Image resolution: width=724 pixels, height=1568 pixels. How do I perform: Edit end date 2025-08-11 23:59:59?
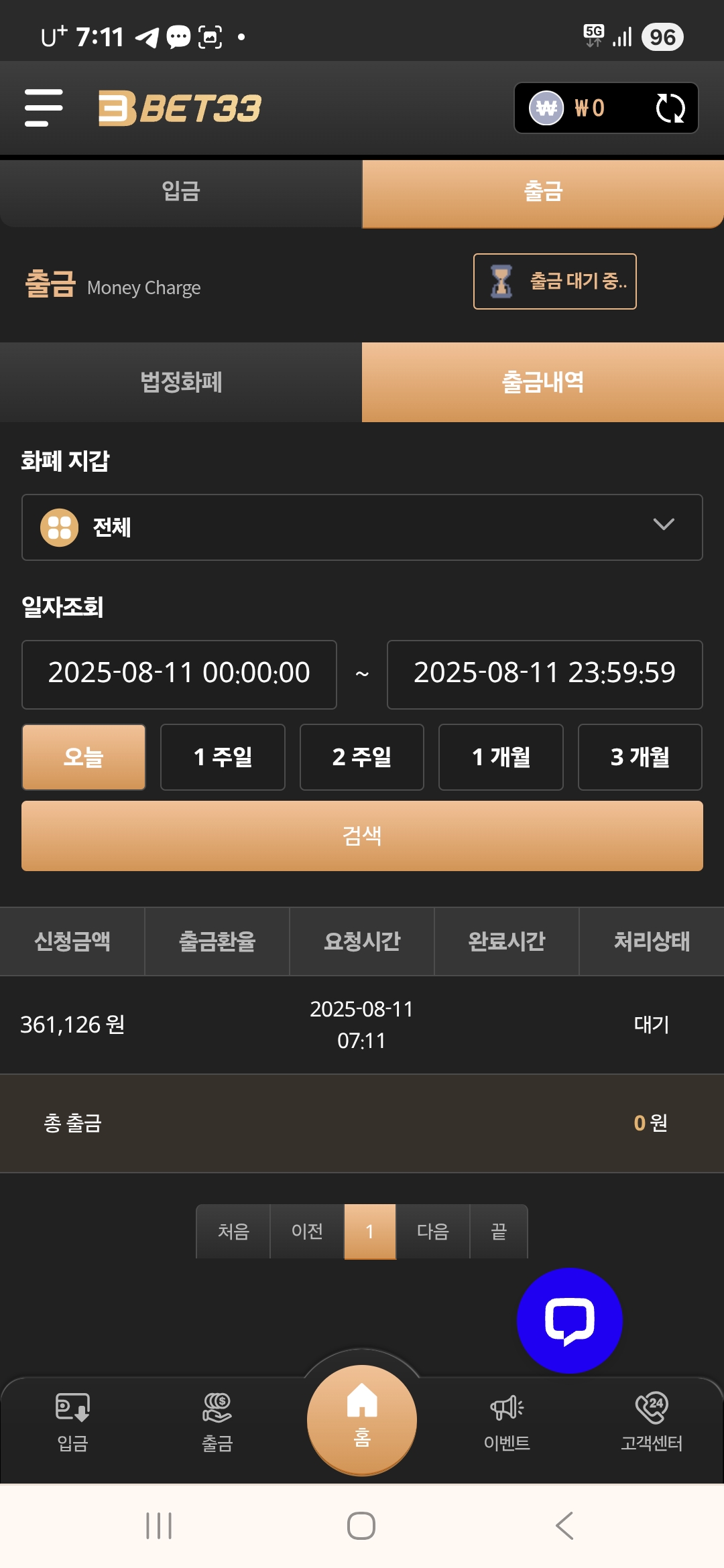pos(544,674)
